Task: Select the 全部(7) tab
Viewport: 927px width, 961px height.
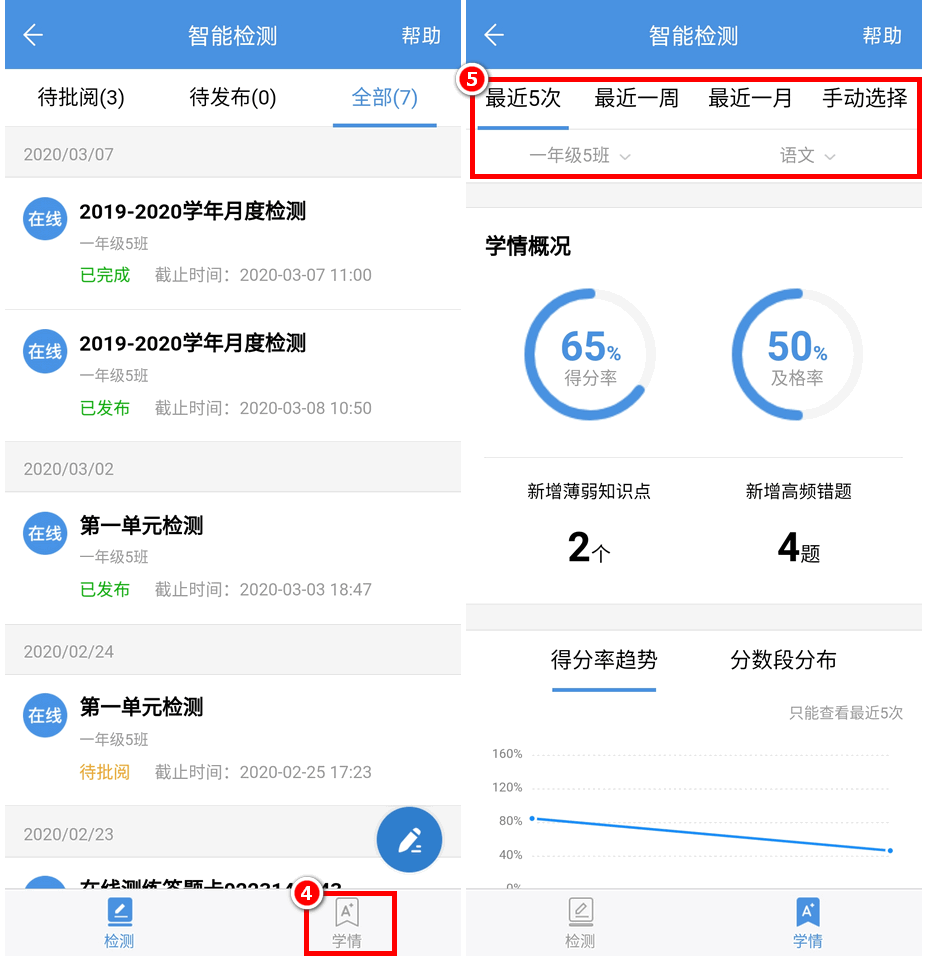Action: 384,98
